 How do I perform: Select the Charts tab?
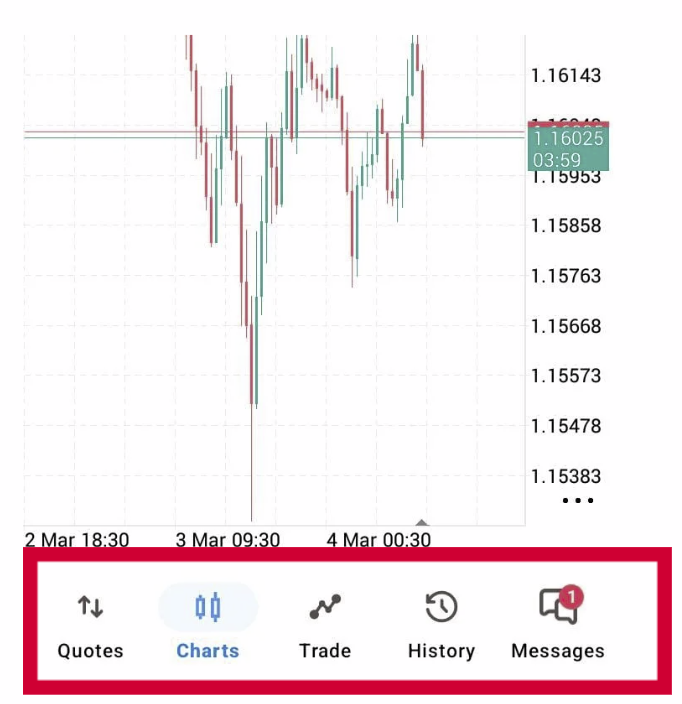point(208,624)
